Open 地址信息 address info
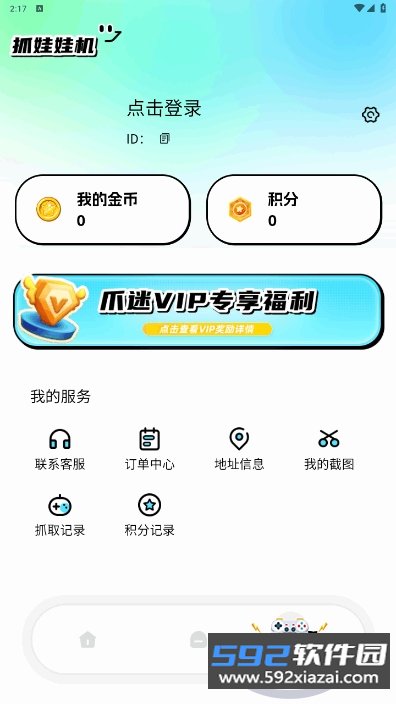Image resolution: width=396 pixels, height=704 pixels. pos(239,449)
